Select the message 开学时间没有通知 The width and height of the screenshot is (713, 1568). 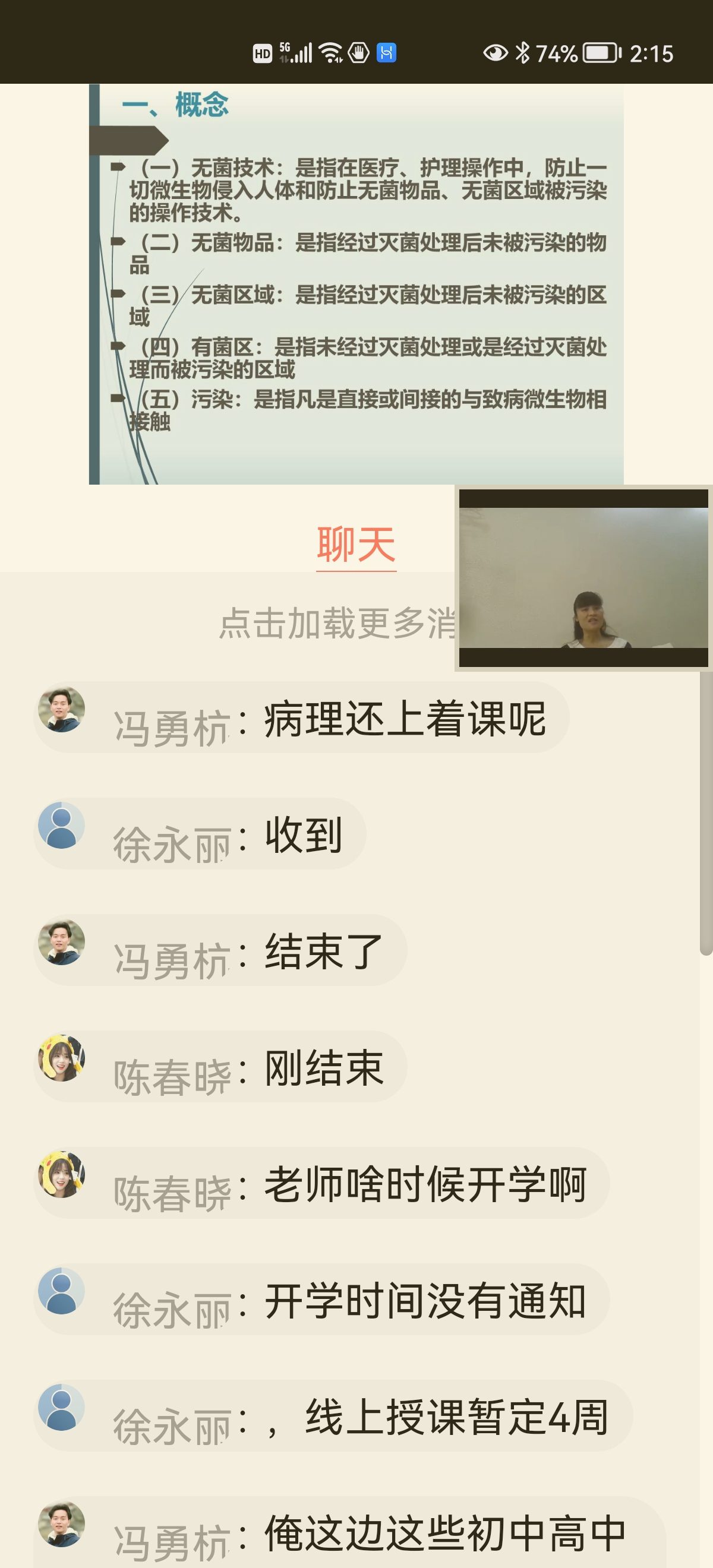click(x=425, y=1300)
